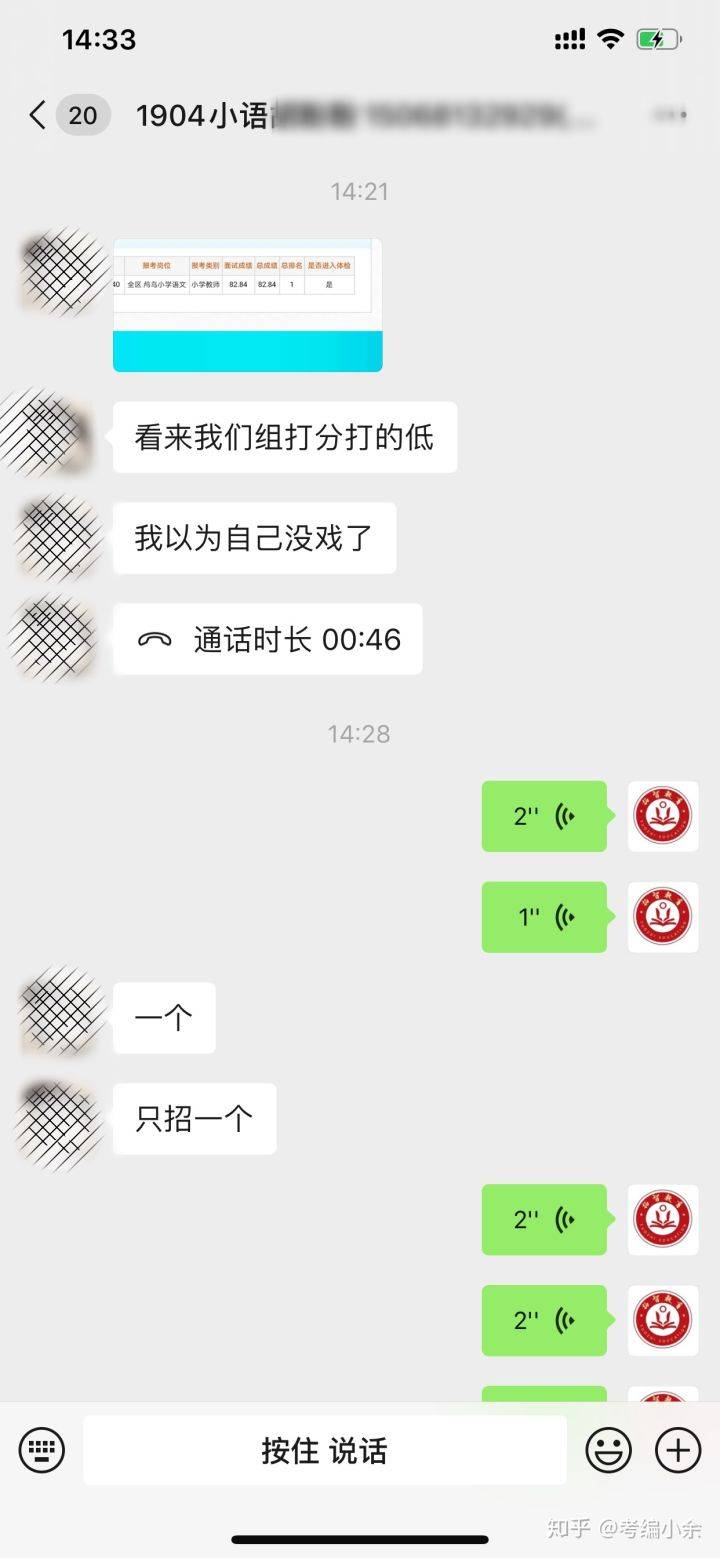
Task: Tap the cellular signal icon
Action: [567, 38]
